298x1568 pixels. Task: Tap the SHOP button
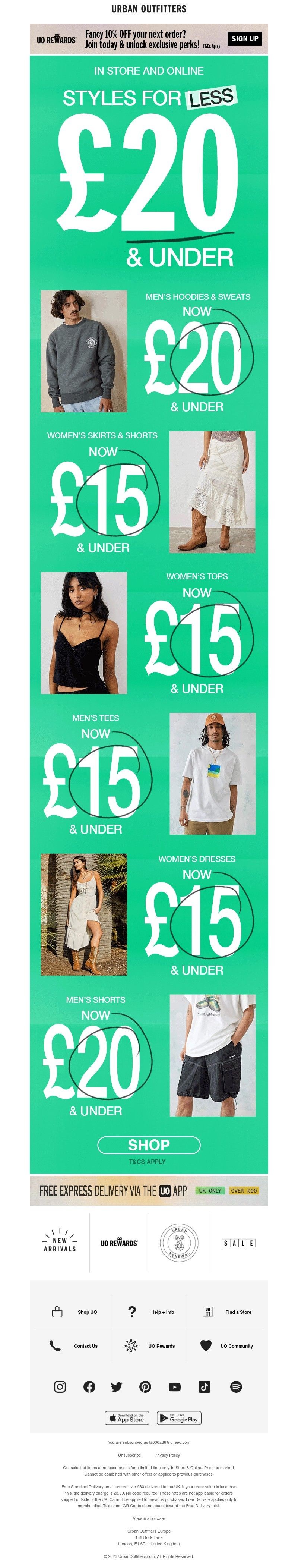(x=148, y=1144)
